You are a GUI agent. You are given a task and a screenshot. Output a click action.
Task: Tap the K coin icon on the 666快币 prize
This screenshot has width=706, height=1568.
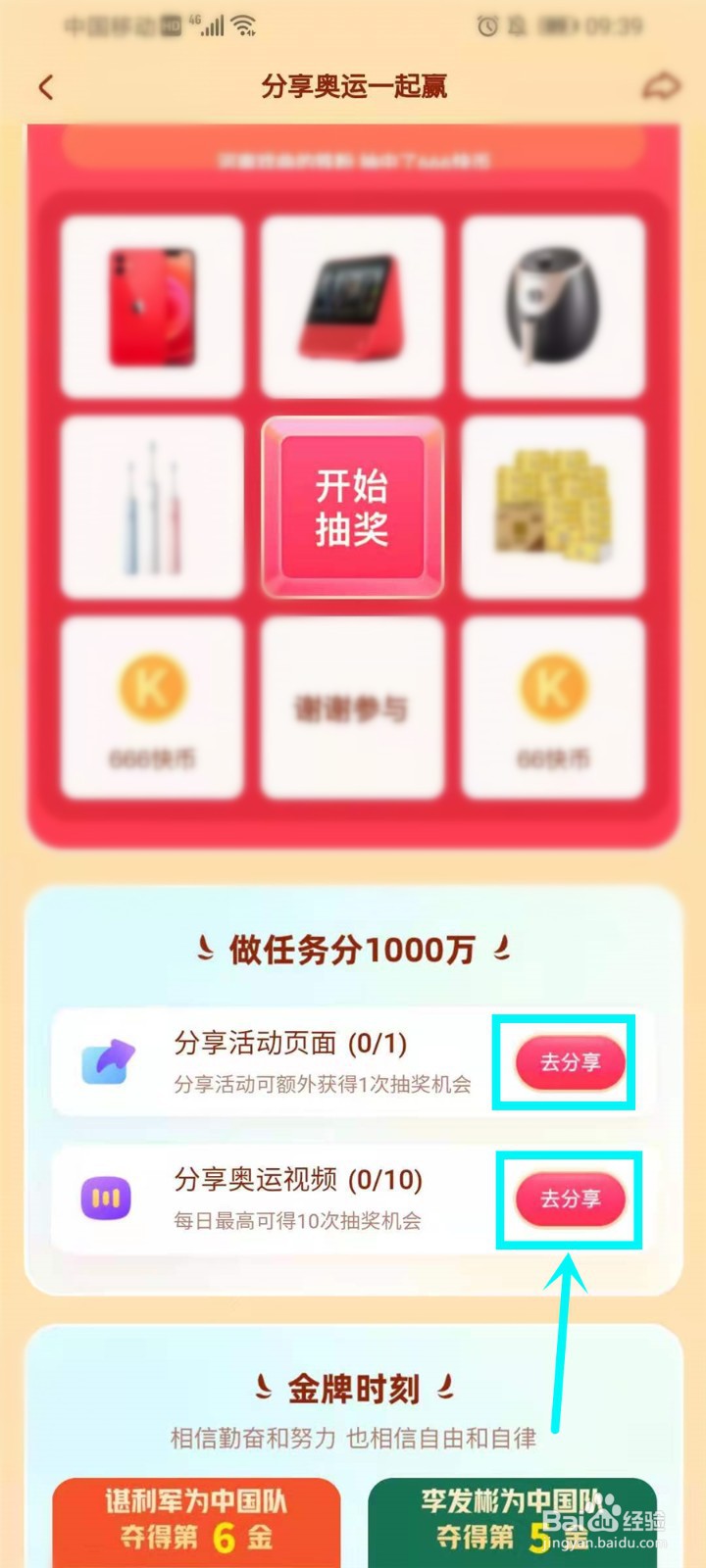click(x=149, y=688)
